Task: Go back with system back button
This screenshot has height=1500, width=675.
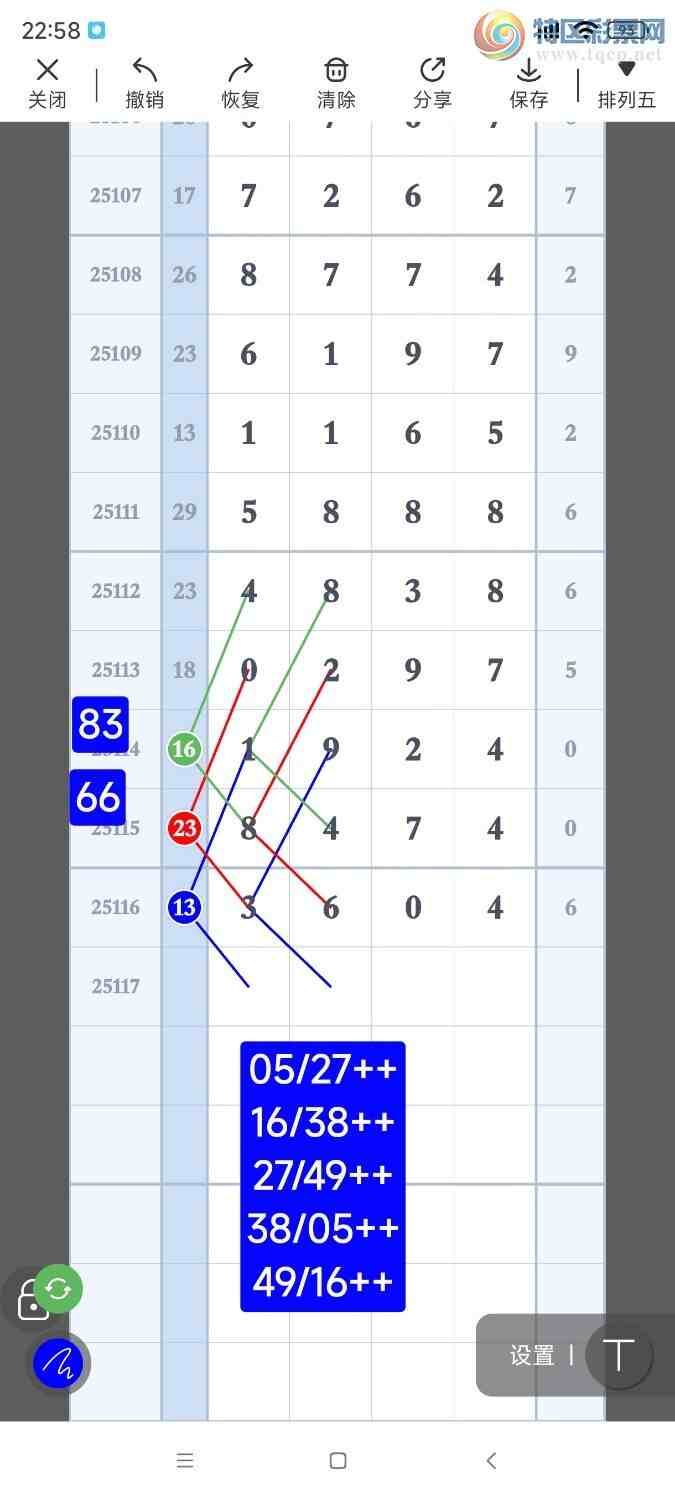Action: [x=491, y=1460]
